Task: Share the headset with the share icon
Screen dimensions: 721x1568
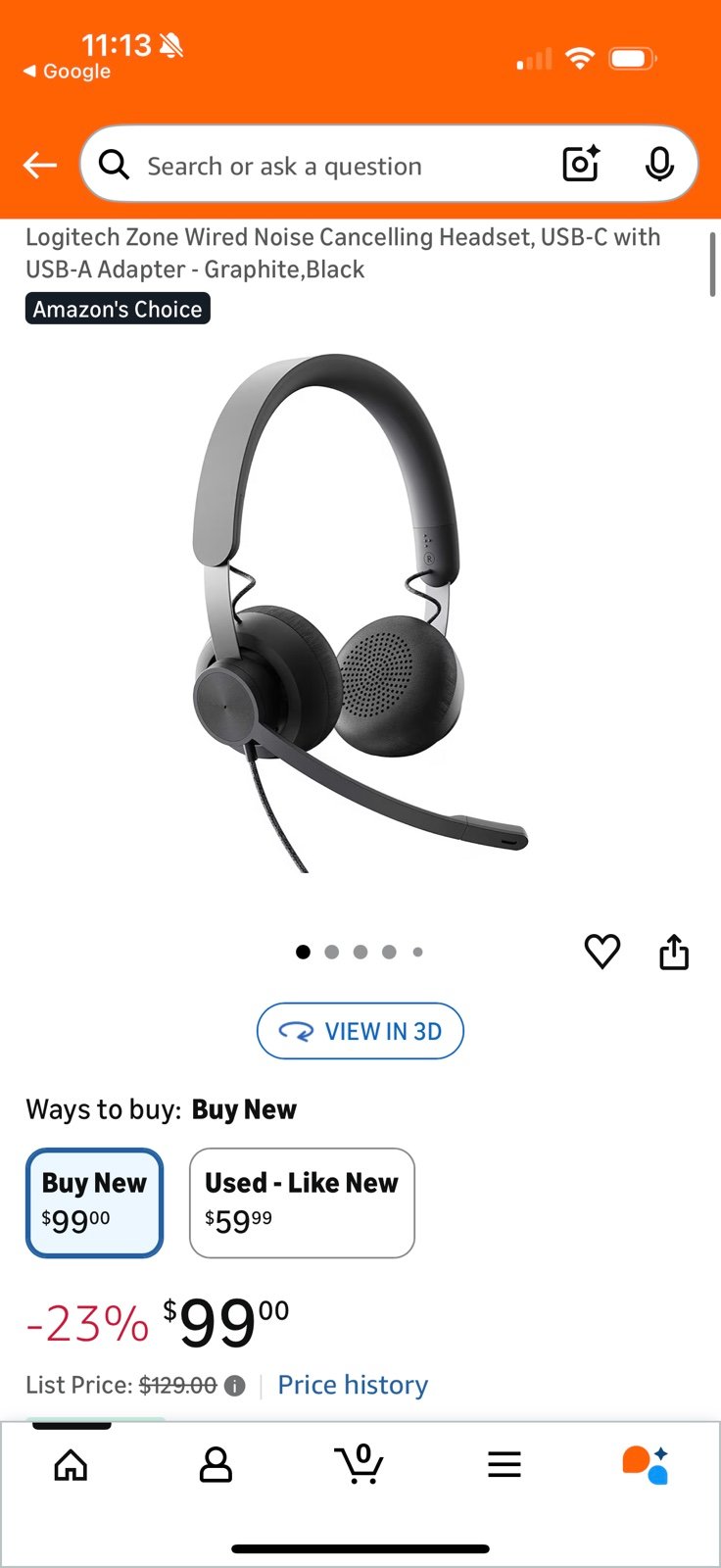Action: coord(674,951)
